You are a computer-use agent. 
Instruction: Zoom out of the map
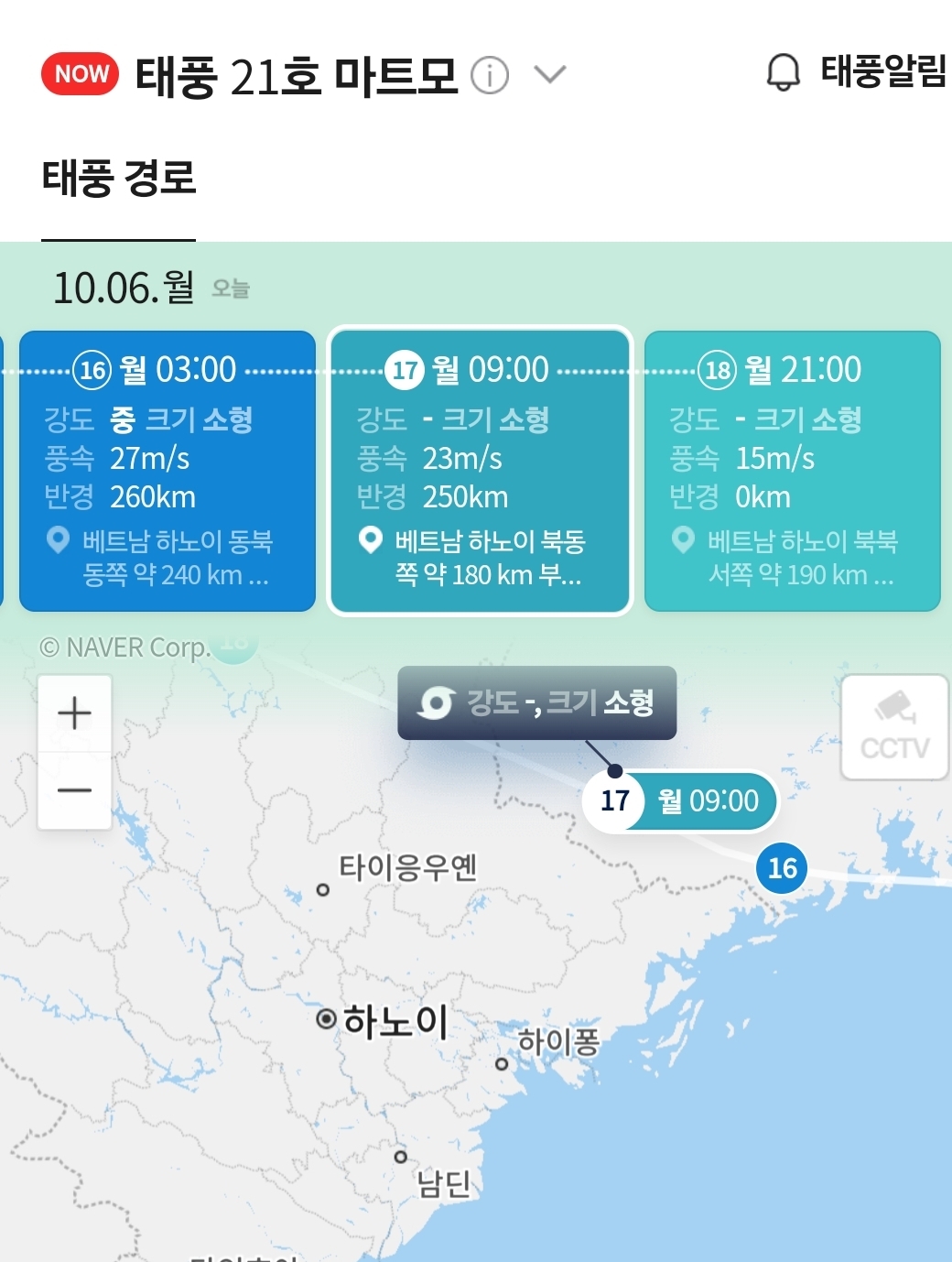pos(74,790)
